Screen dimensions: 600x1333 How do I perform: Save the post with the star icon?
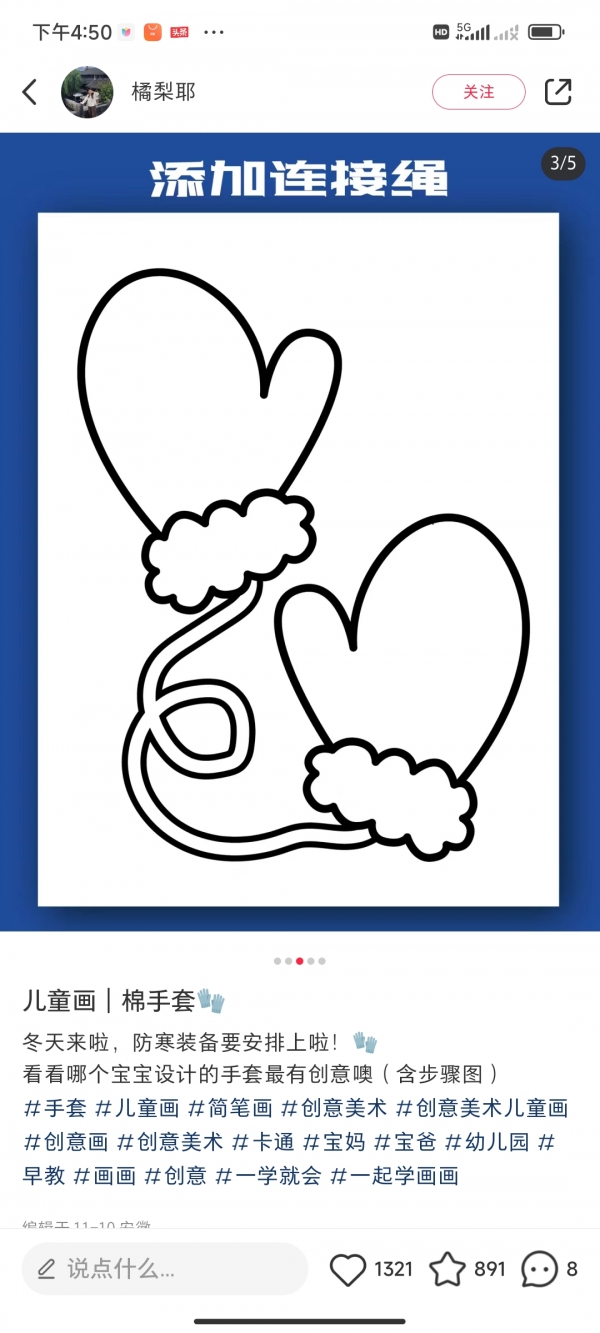click(447, 1270)
